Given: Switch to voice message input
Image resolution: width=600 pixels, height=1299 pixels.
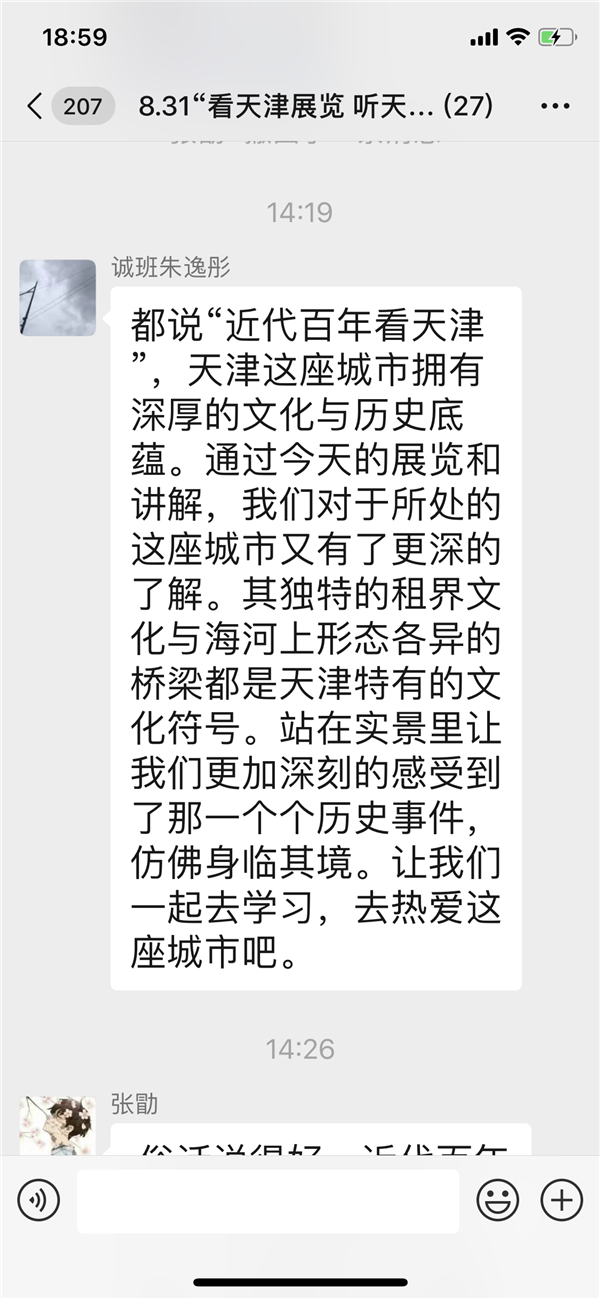Looking at the screenshot, I should [x=39, y=1199].
